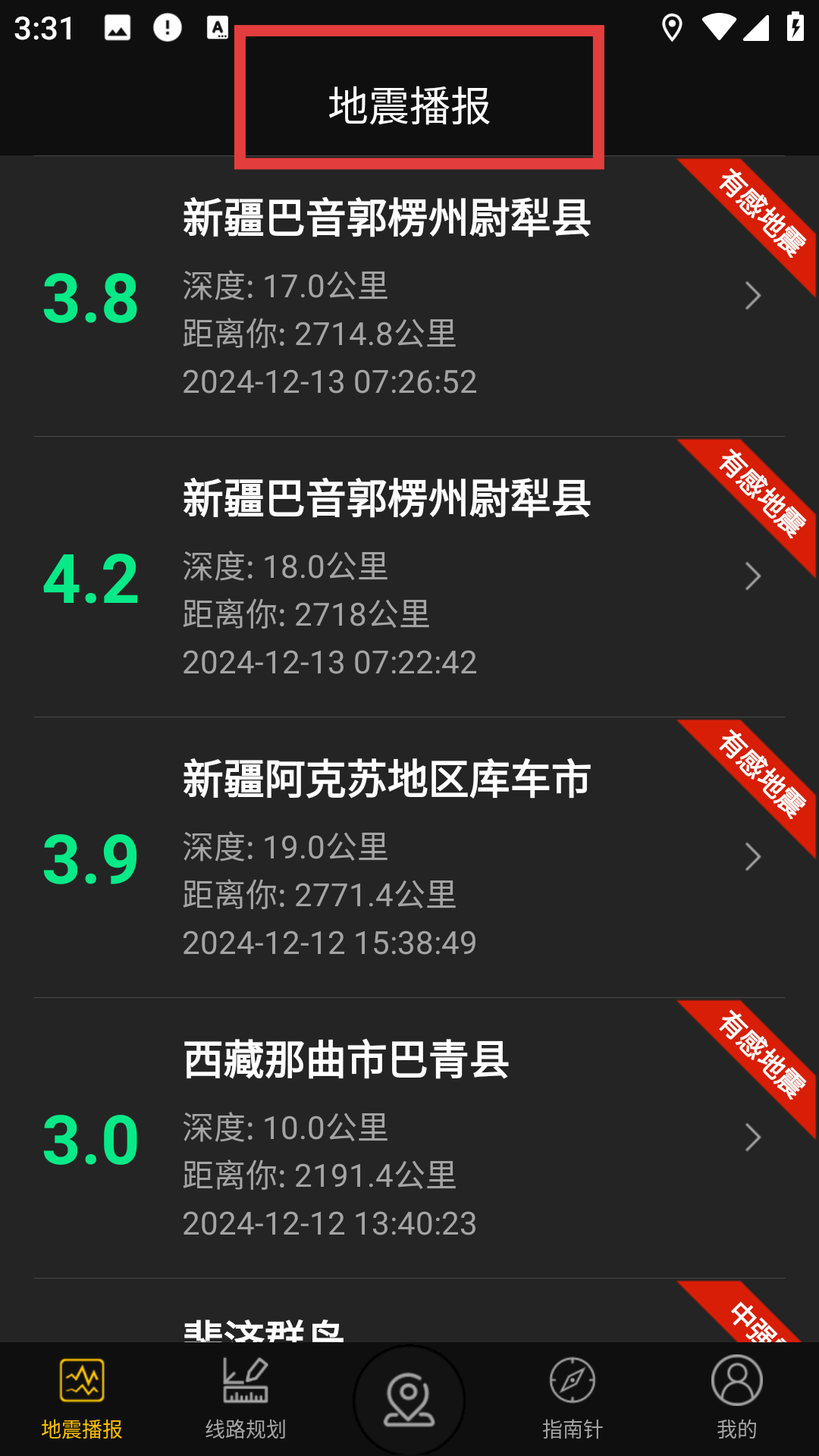View the 4.2 magnitude 尉犁县 earthquake details
This screenshot has width=819, height=1456.
409,577
